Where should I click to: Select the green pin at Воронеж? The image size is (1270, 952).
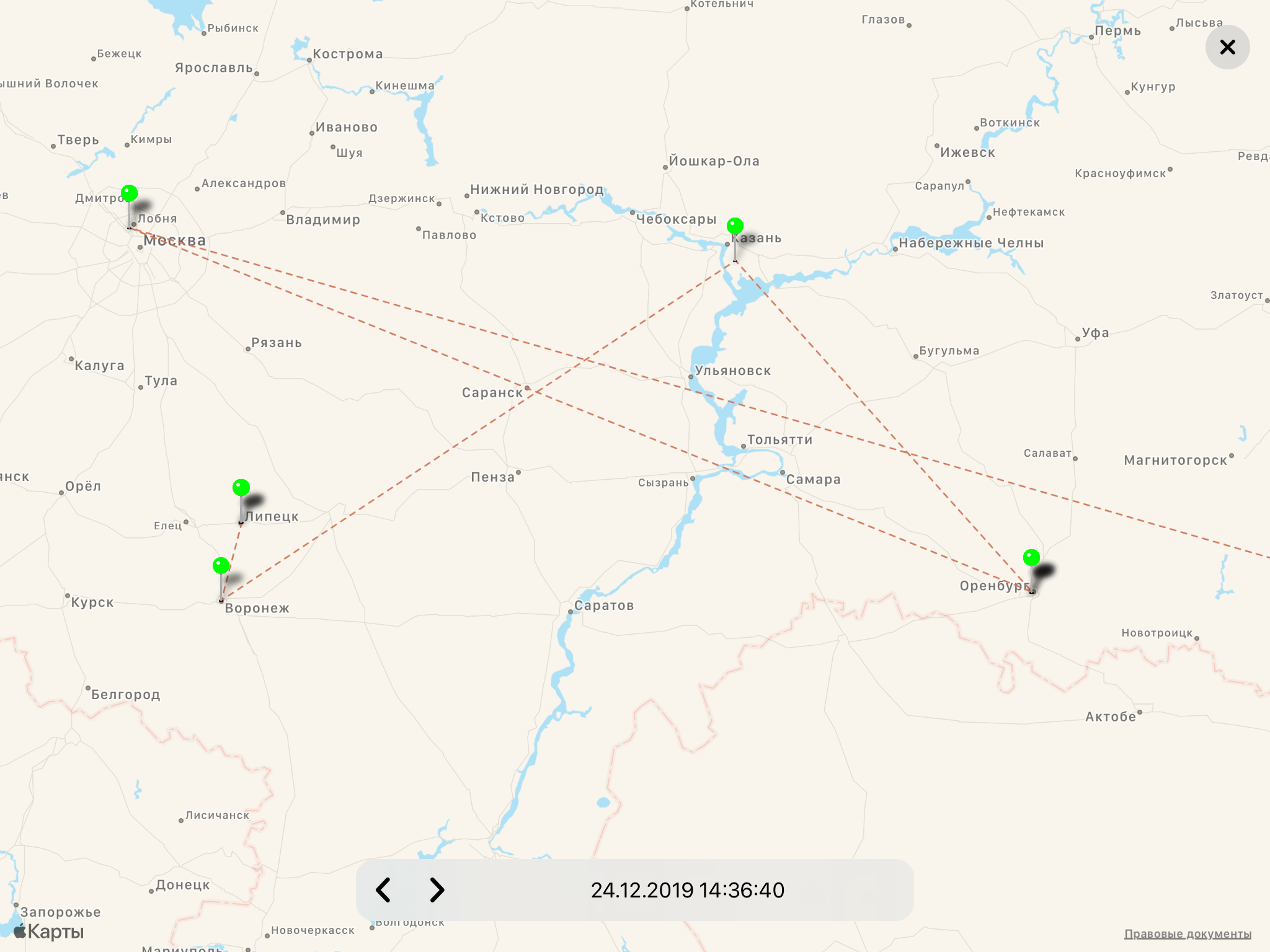221,566
